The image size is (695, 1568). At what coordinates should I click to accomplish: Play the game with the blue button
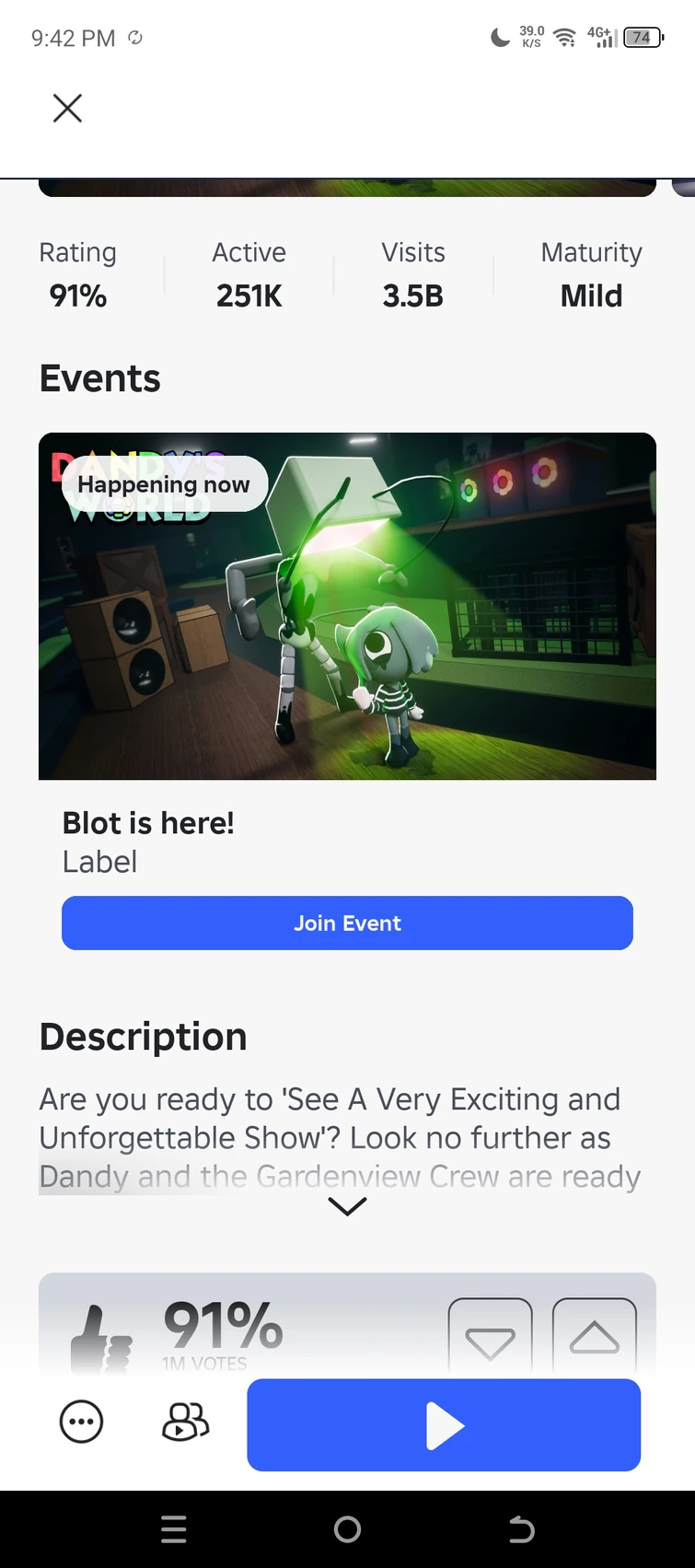point(444,1425)
